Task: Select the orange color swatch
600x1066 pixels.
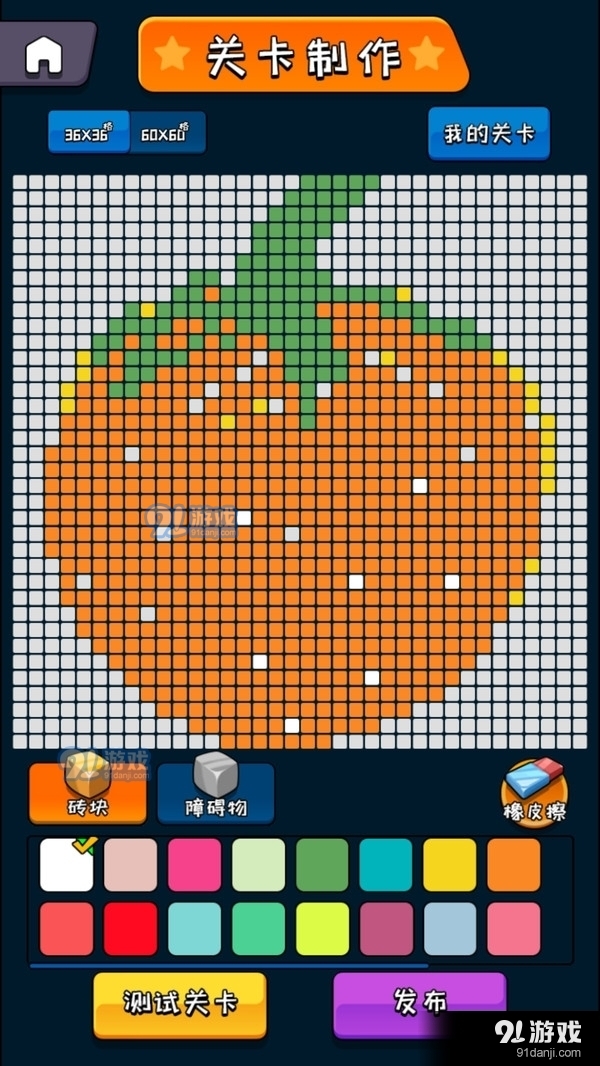Action: [x=514, y=865]
